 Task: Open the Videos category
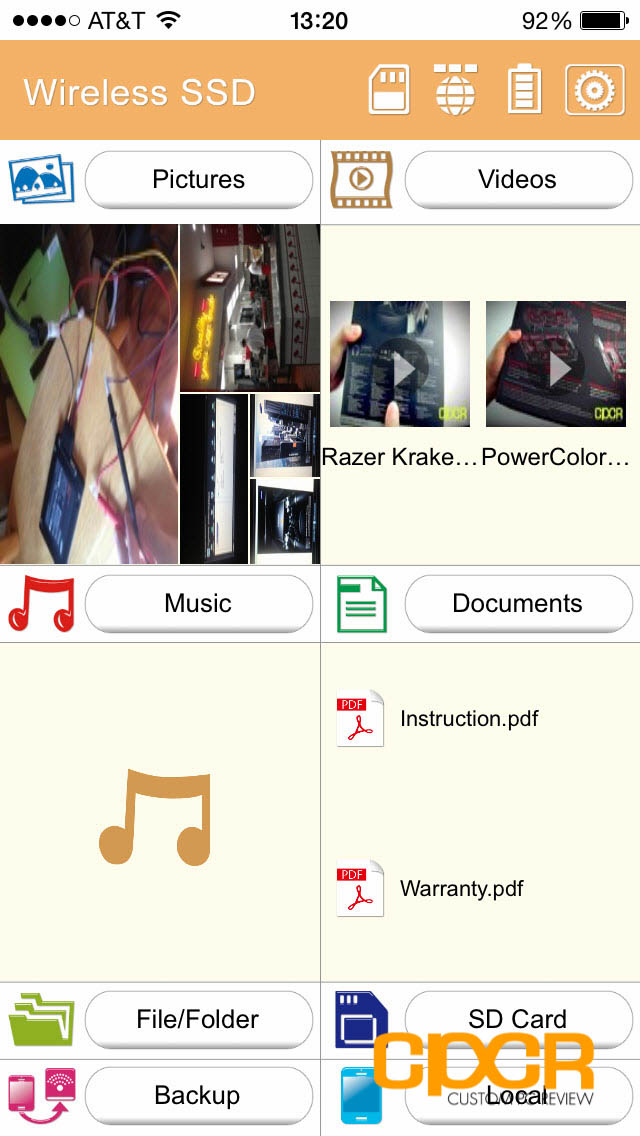(x=518, y=180)
